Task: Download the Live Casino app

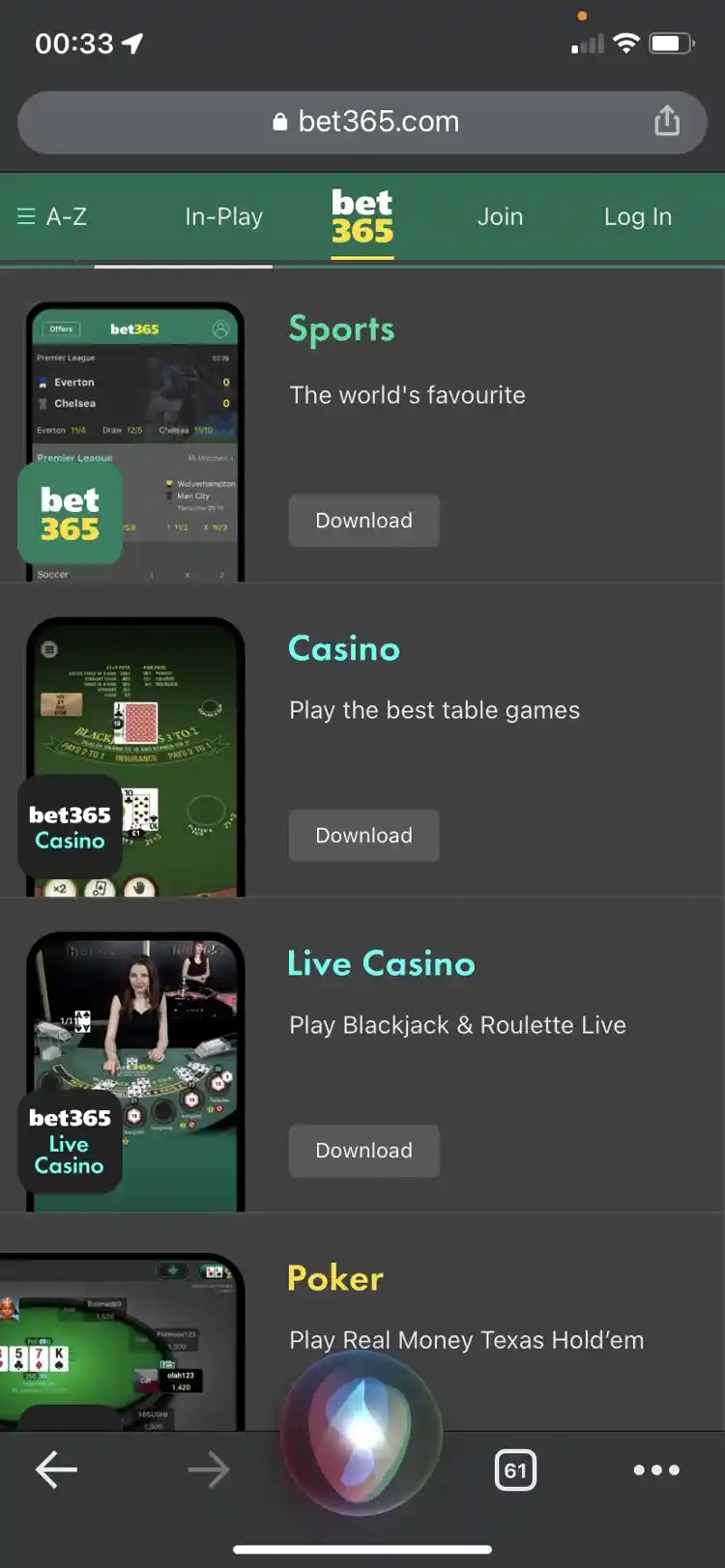Action: tap(363, 1151)
